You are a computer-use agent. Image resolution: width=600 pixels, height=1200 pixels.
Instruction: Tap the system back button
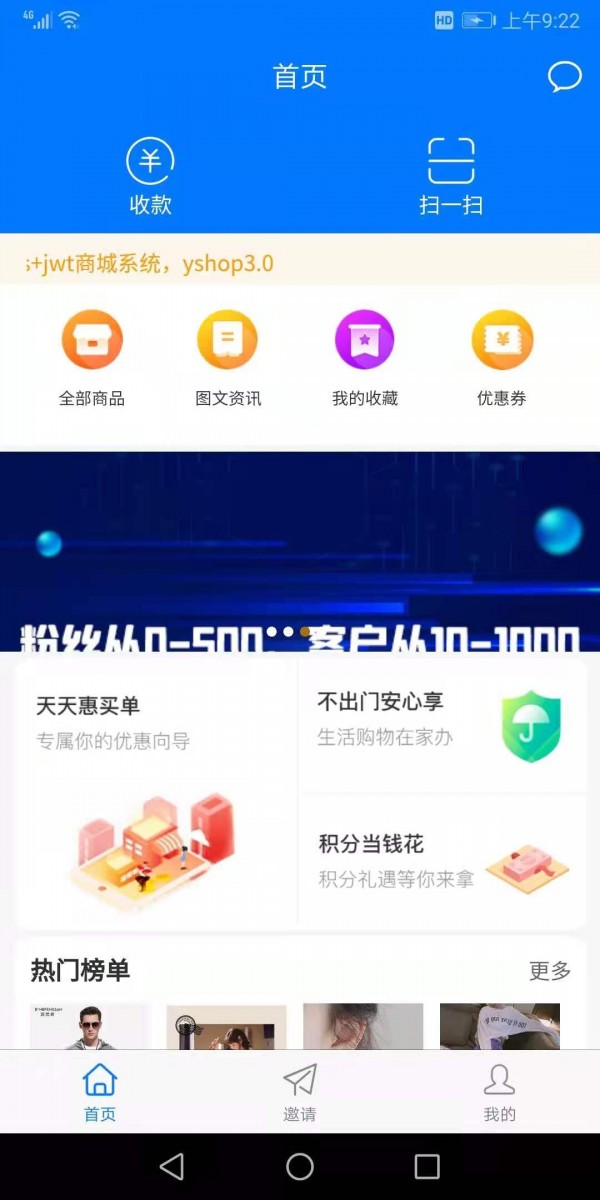click(172, 1166)
